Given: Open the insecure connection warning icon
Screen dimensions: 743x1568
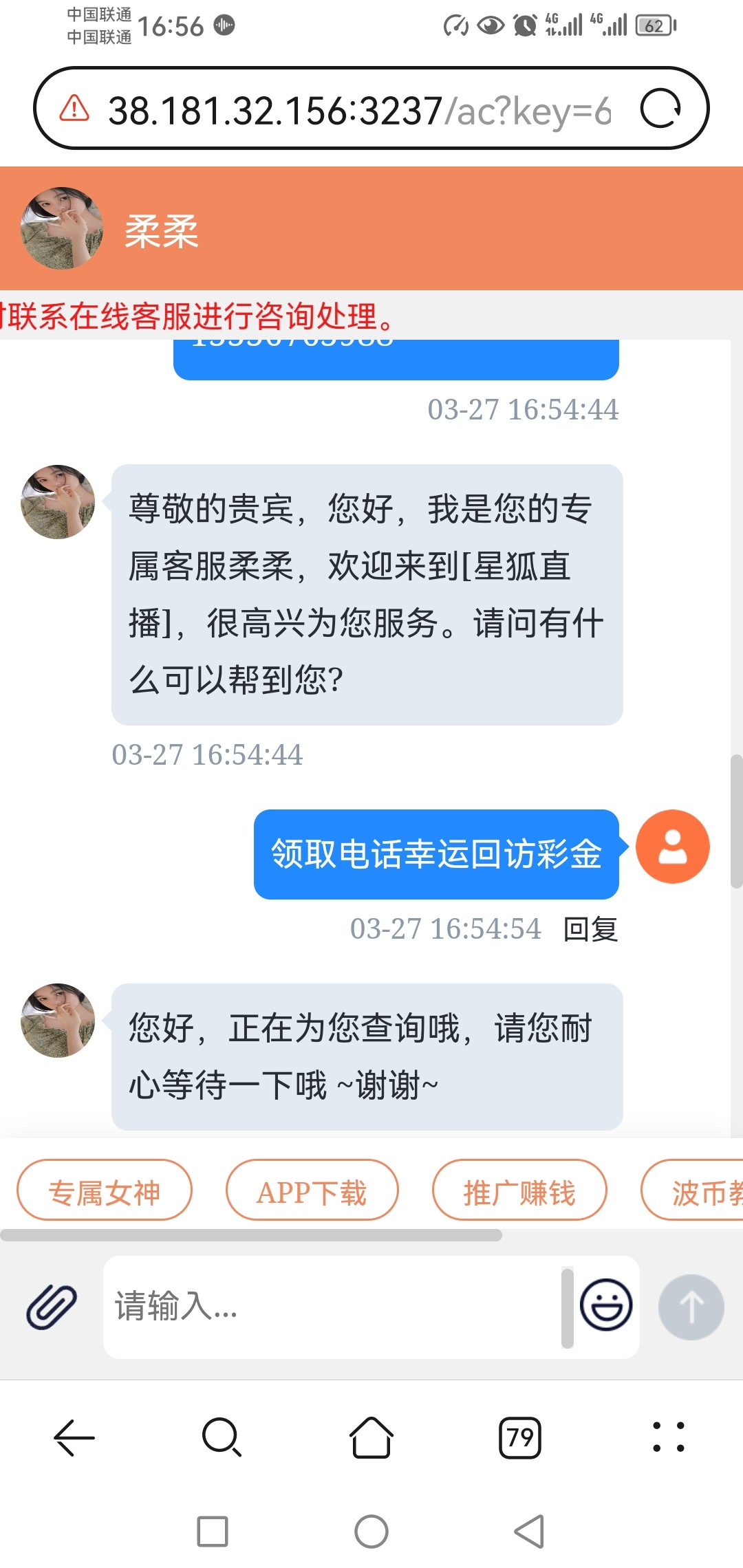Looking at the screenshot, I should click(74, 109).
